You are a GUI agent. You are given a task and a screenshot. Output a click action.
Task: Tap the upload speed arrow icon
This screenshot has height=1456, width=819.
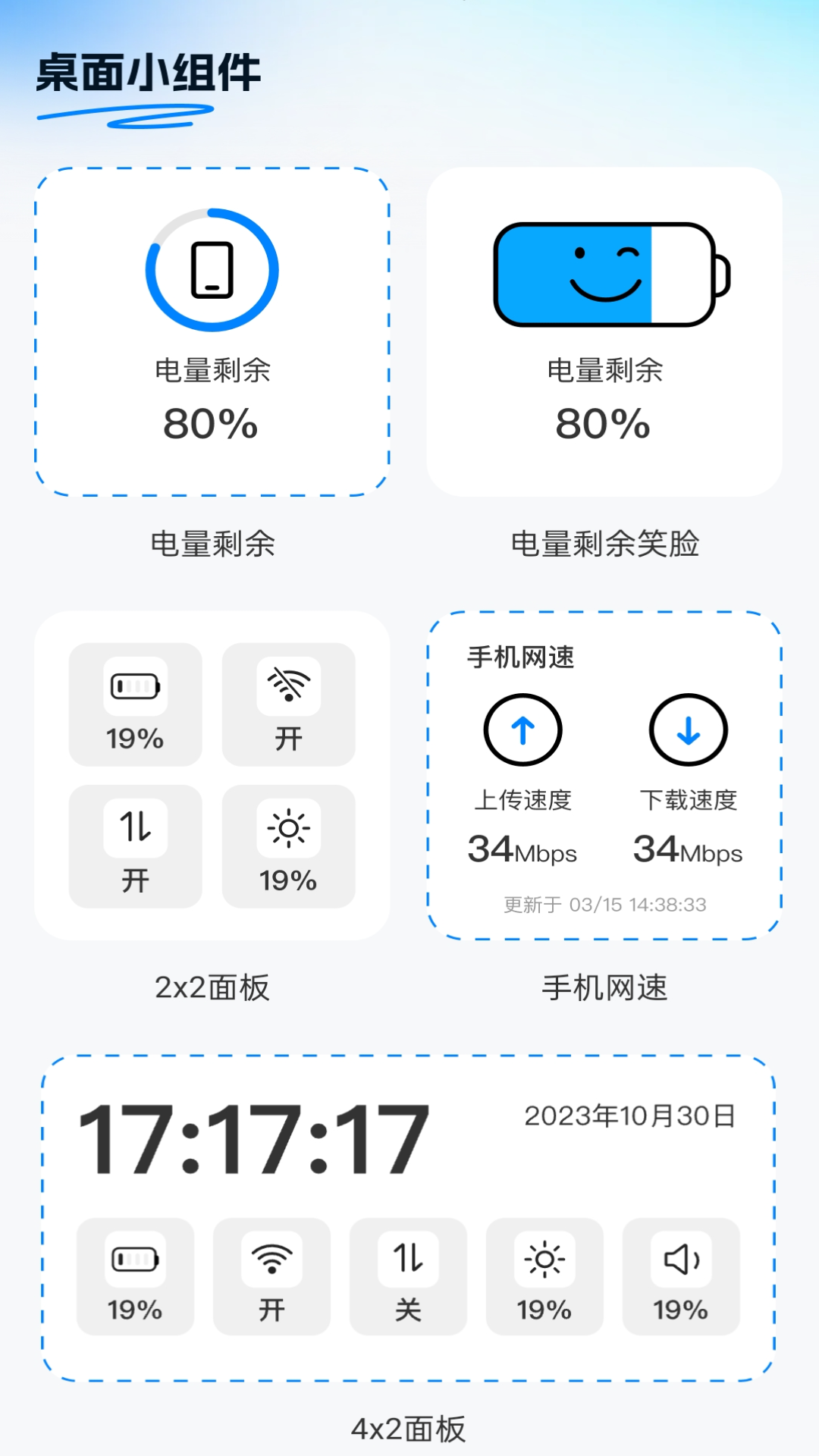522,730
